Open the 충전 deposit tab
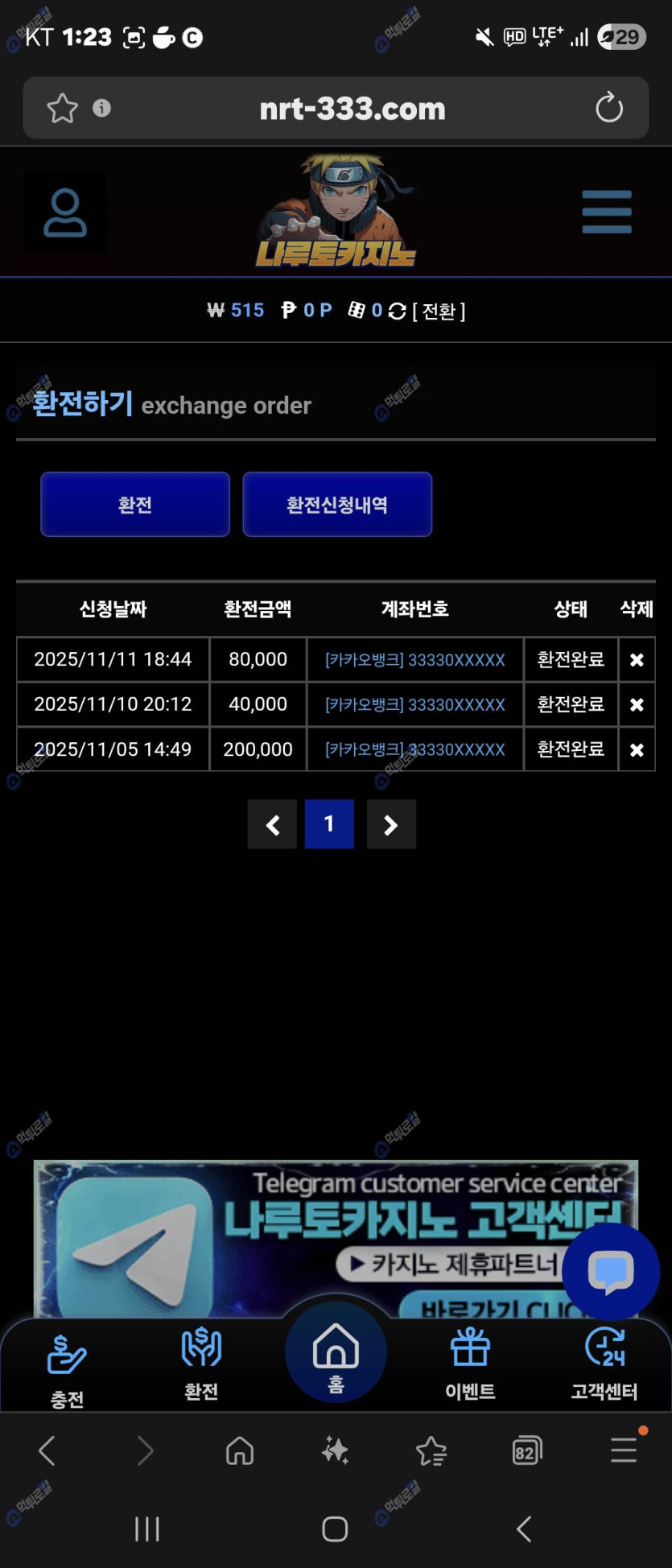Screen dimensions: 672x1568 click(67, 1370)
